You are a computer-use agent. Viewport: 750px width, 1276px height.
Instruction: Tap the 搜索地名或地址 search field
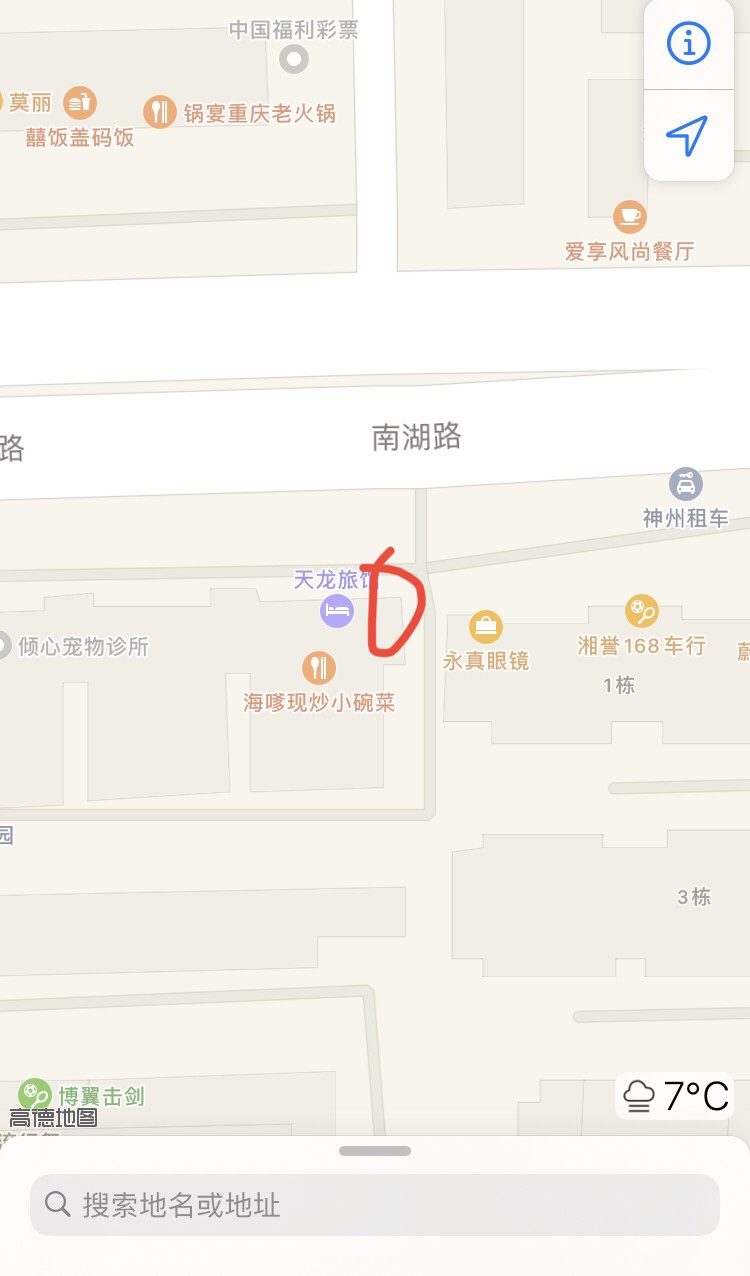[375, 1205]
